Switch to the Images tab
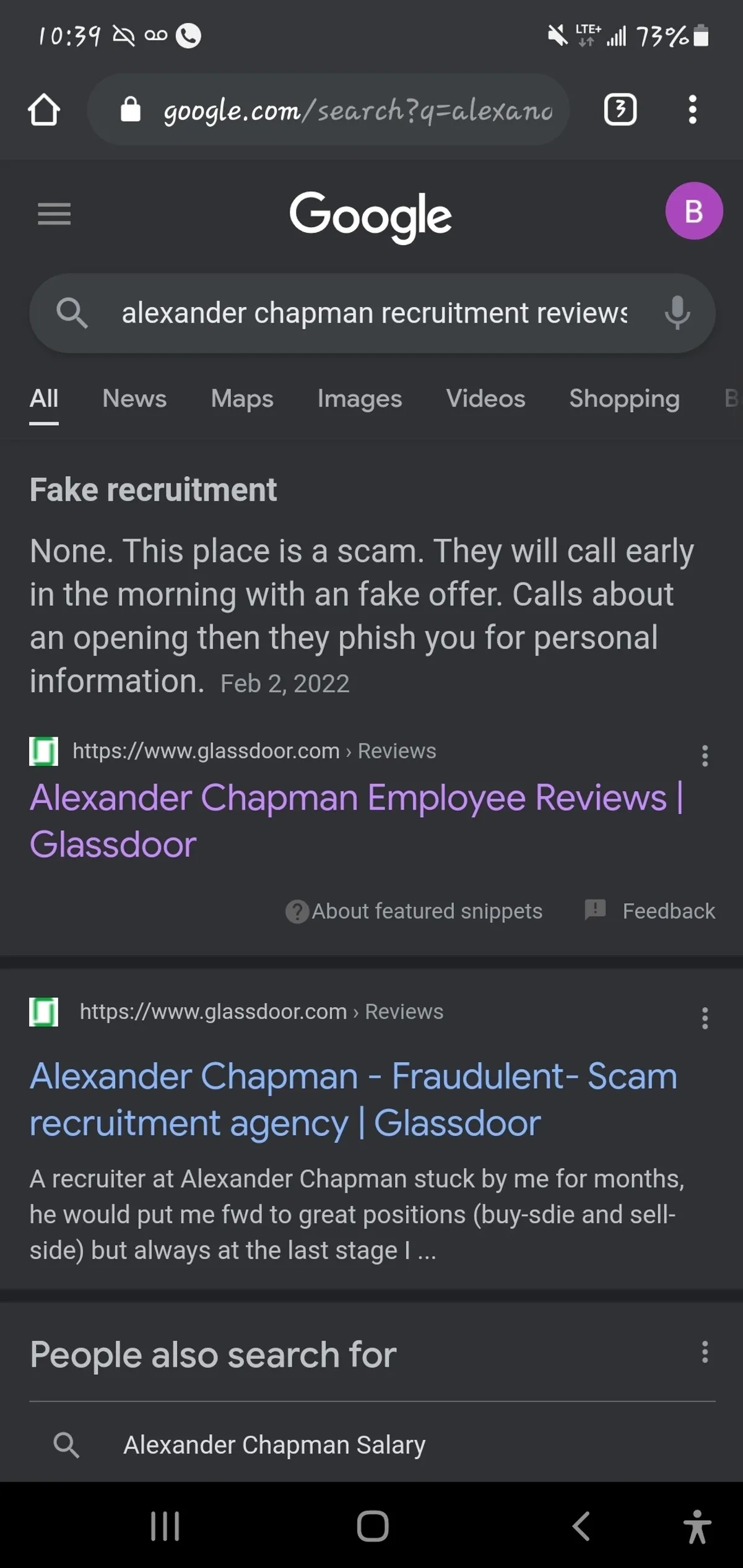This screenshot has width=743, height=1568. pos(360,399)
